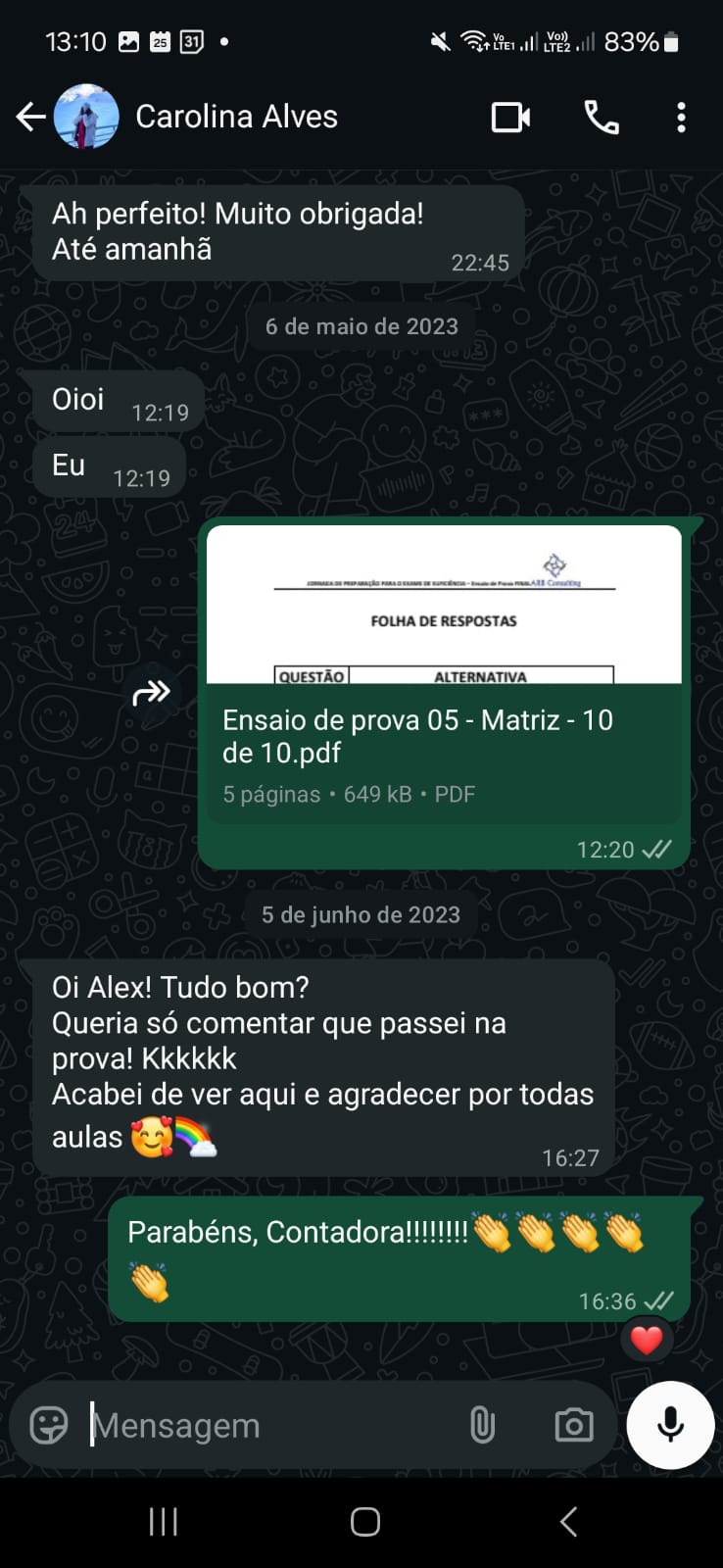
Task: Attach a file with the paperclip
Action: coord(482,1425)
